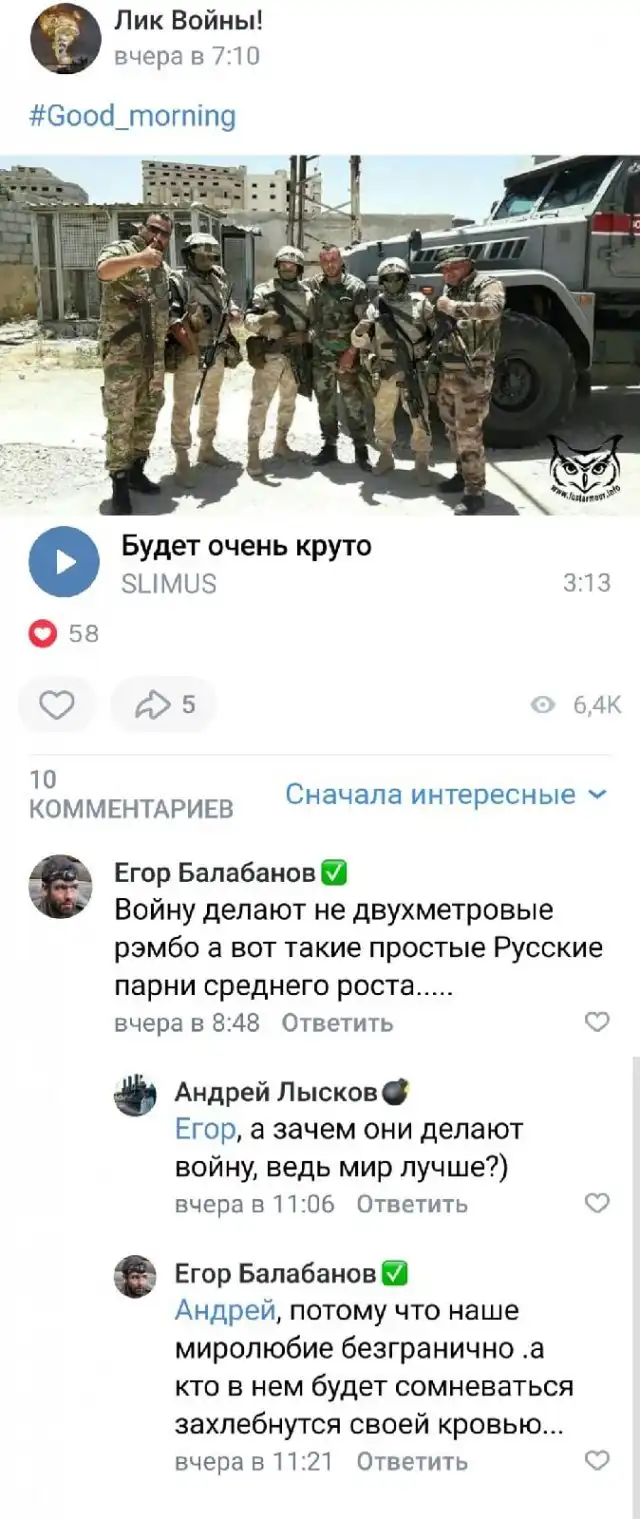
Task: Play the track Будет очень круто
Action: pyautogui.click(x=64, y=561)
